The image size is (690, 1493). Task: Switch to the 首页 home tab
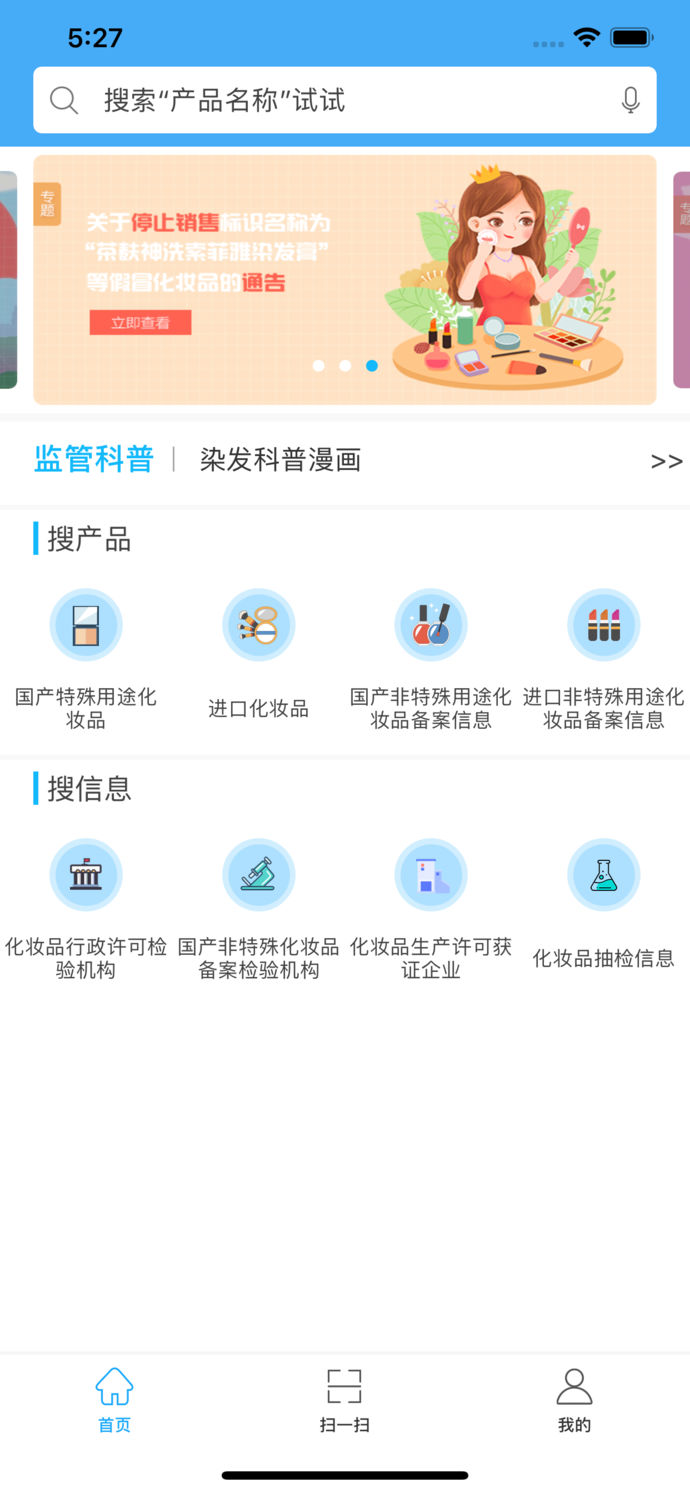pyautogui.click(x=114, y=1400)
